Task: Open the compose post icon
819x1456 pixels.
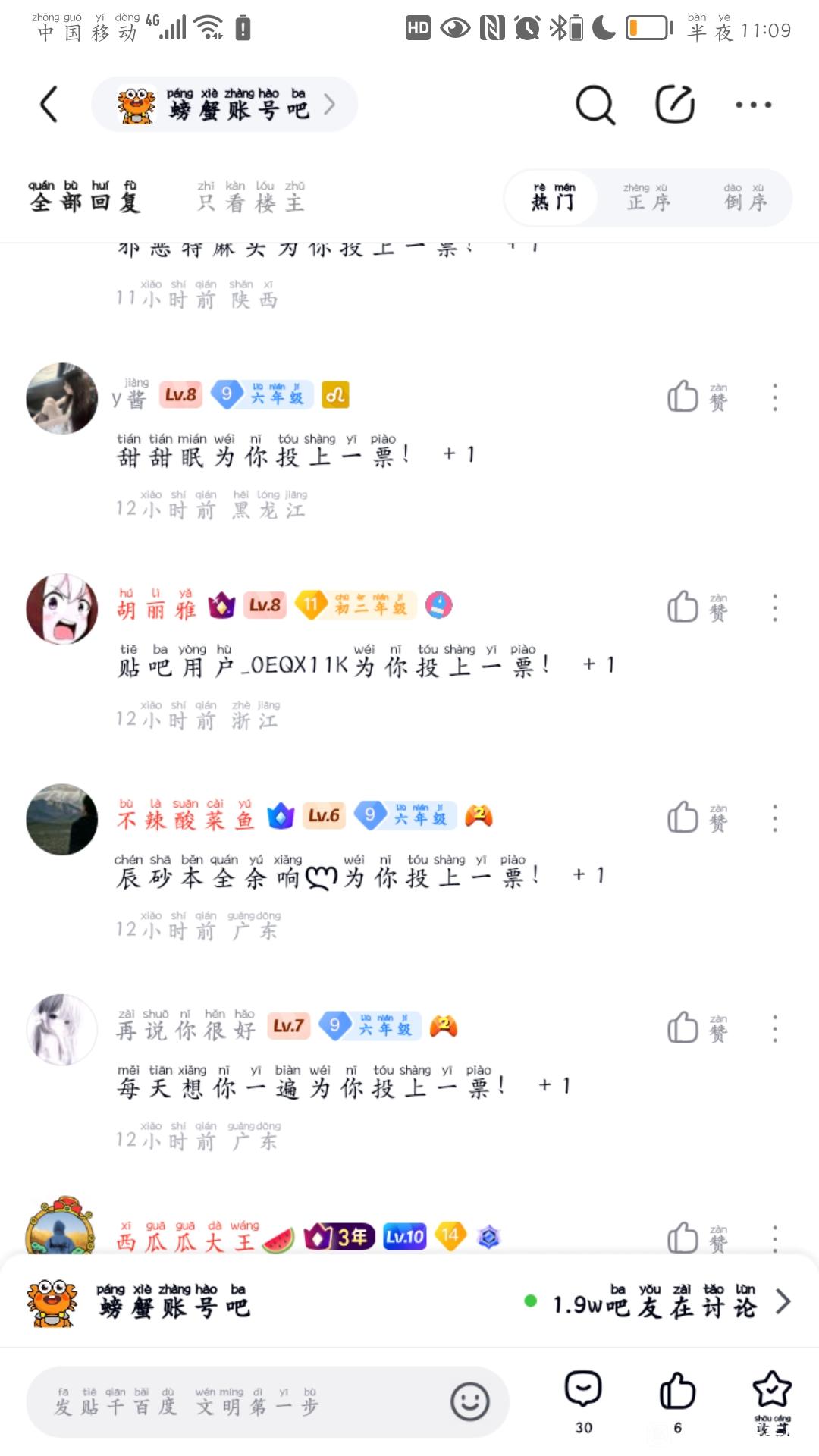Action: 675,105
